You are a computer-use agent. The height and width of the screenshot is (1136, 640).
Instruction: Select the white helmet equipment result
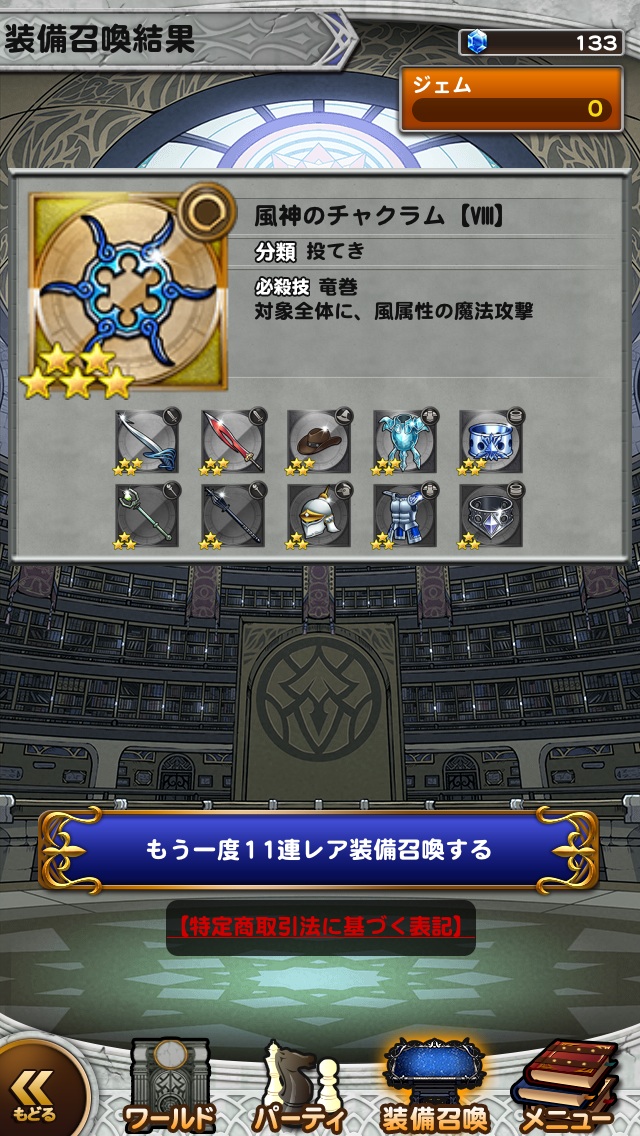(x=318, y=515)
